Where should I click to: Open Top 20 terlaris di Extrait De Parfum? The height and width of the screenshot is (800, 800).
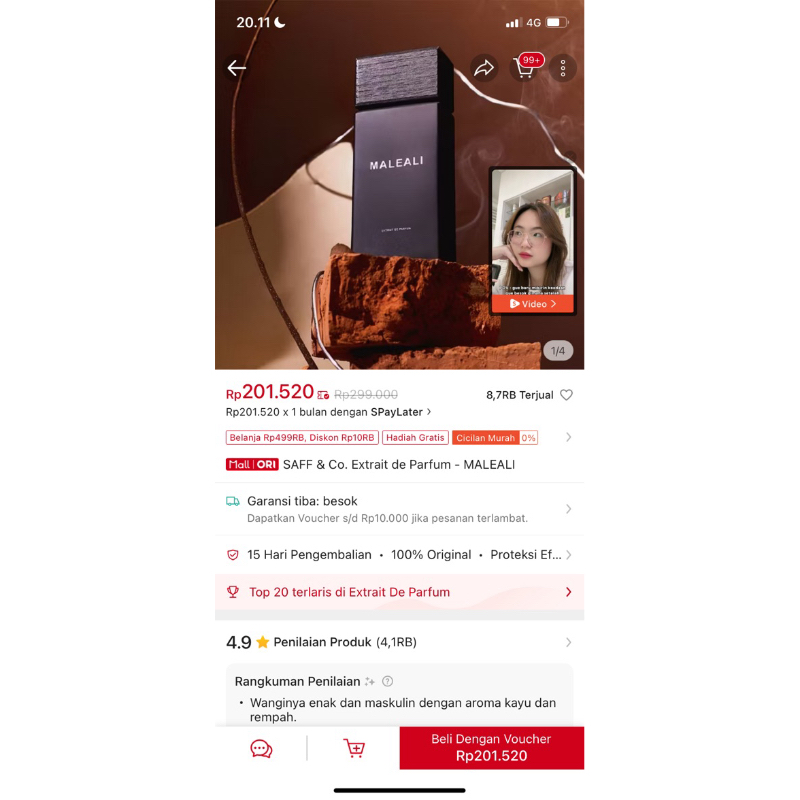[x=400, y=592]
